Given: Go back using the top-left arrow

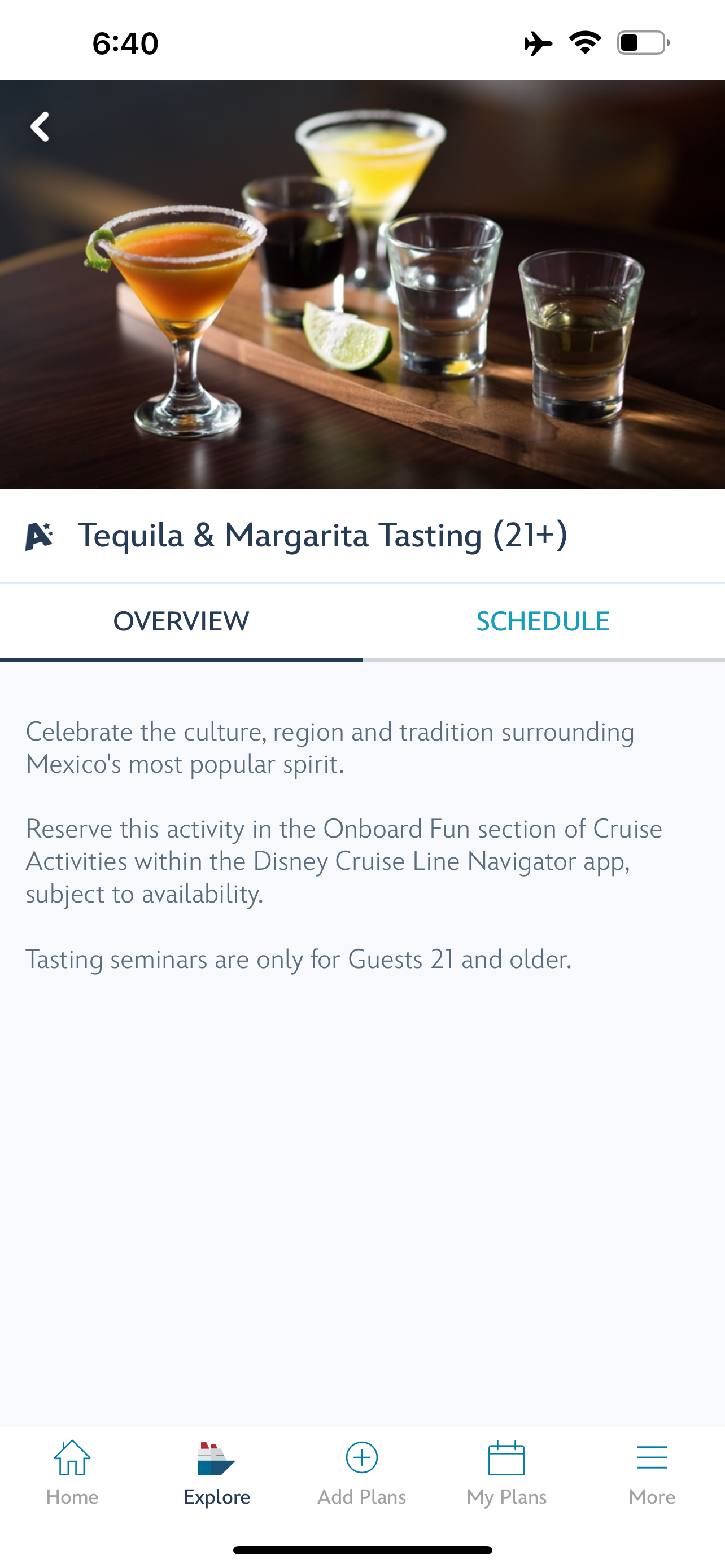Looking at the screenshot, I should tap(40, 126).
